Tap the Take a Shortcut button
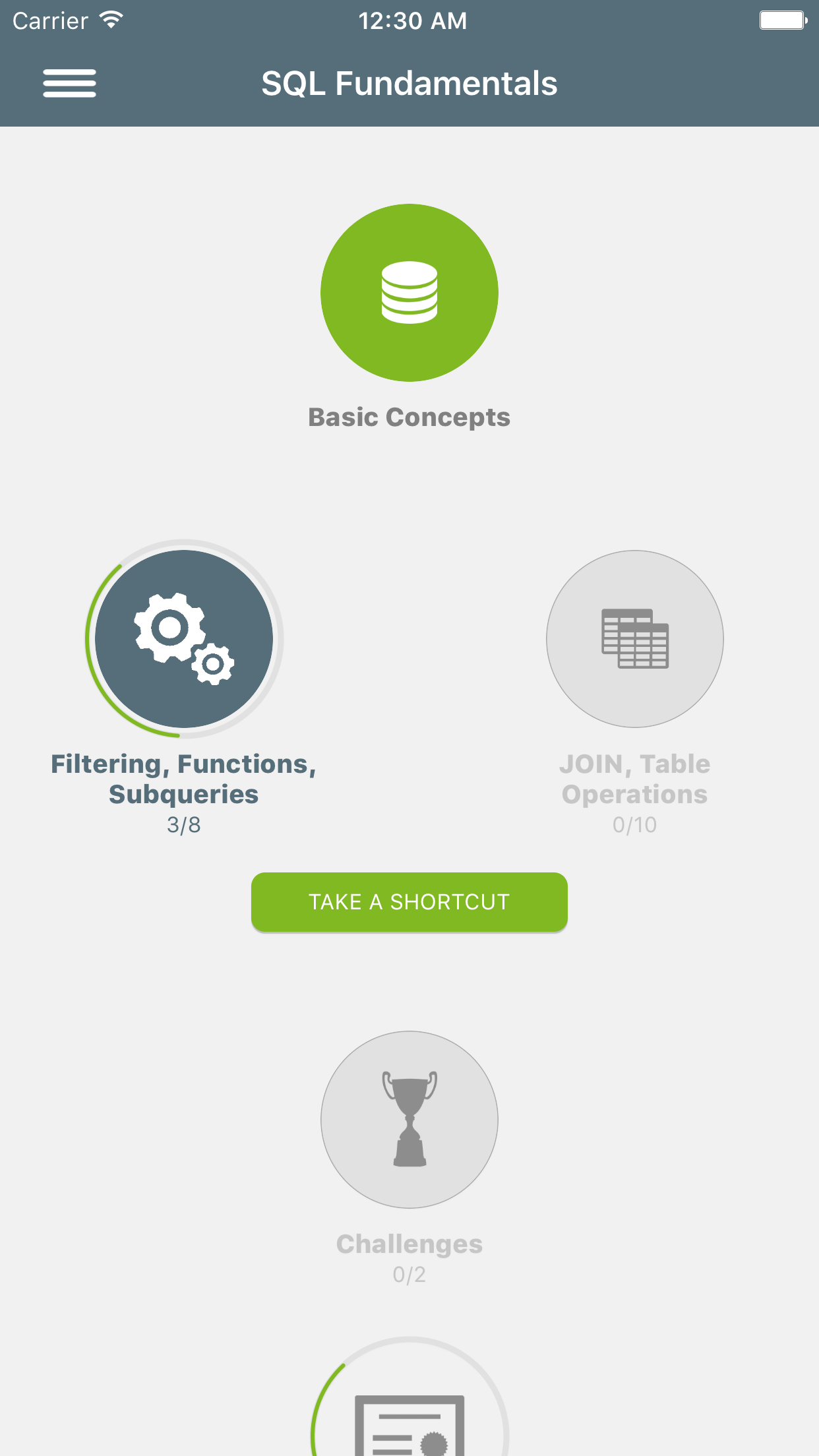This screenshot has height=1456, width=819. tap(409, 902)
